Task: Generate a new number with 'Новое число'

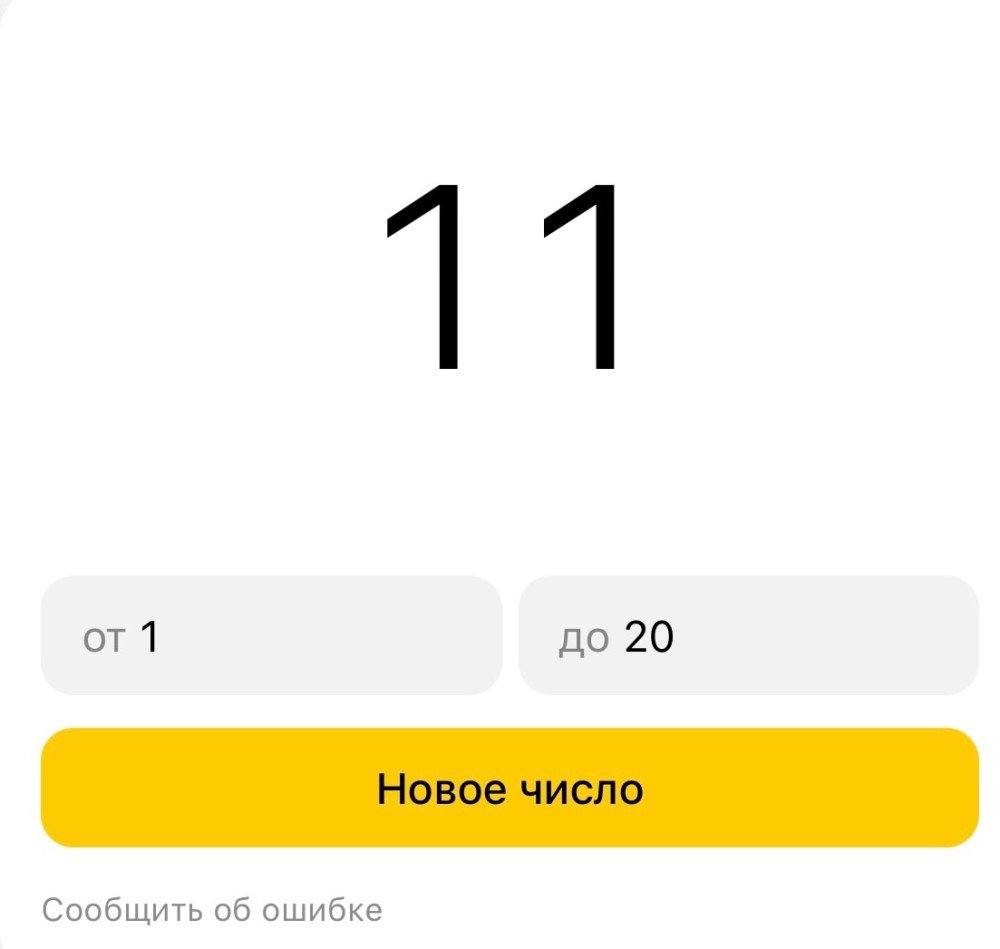Action: click(x=509, y=788)
